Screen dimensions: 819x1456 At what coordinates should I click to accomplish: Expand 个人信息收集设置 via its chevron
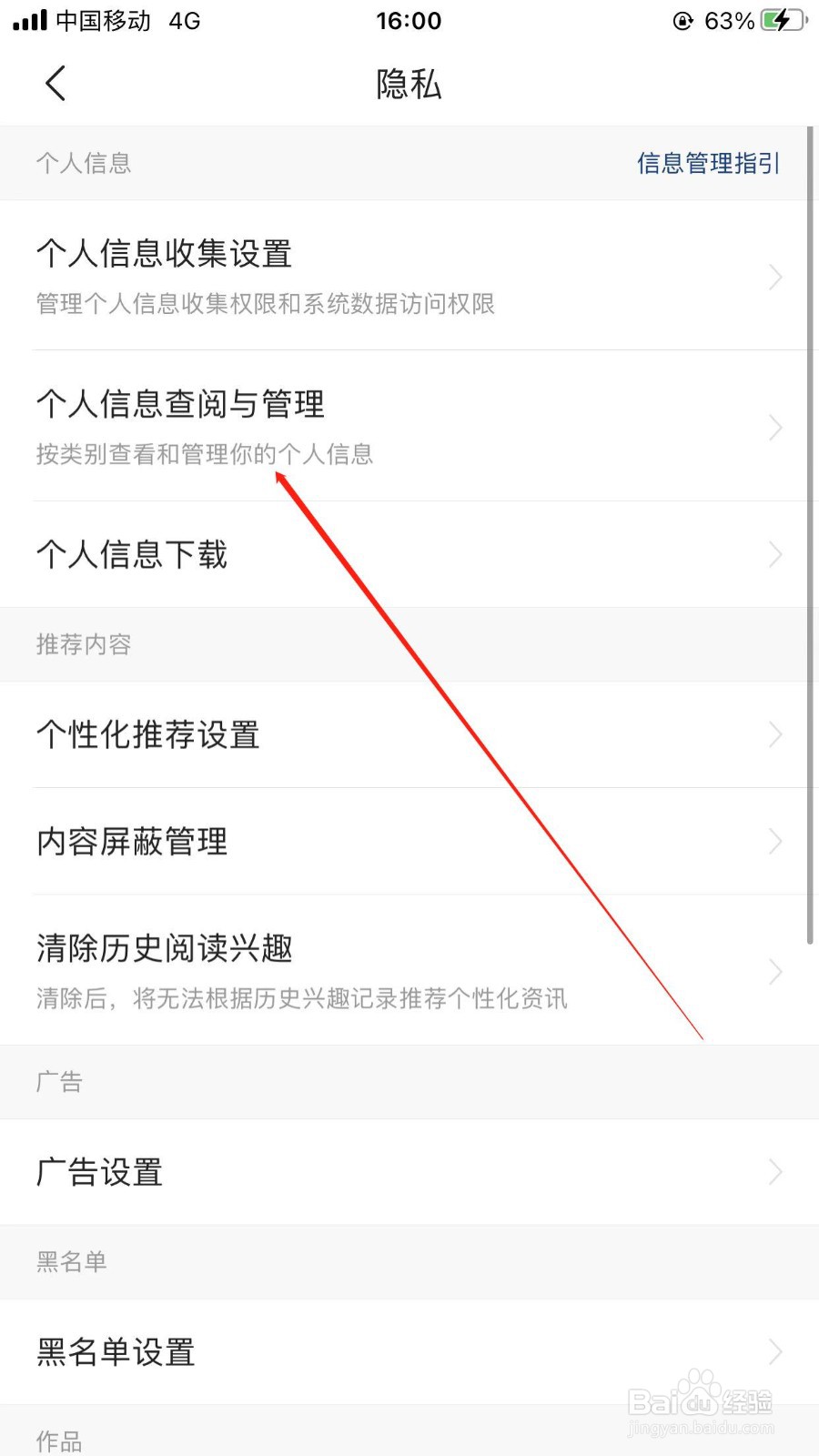click(774, 278)
